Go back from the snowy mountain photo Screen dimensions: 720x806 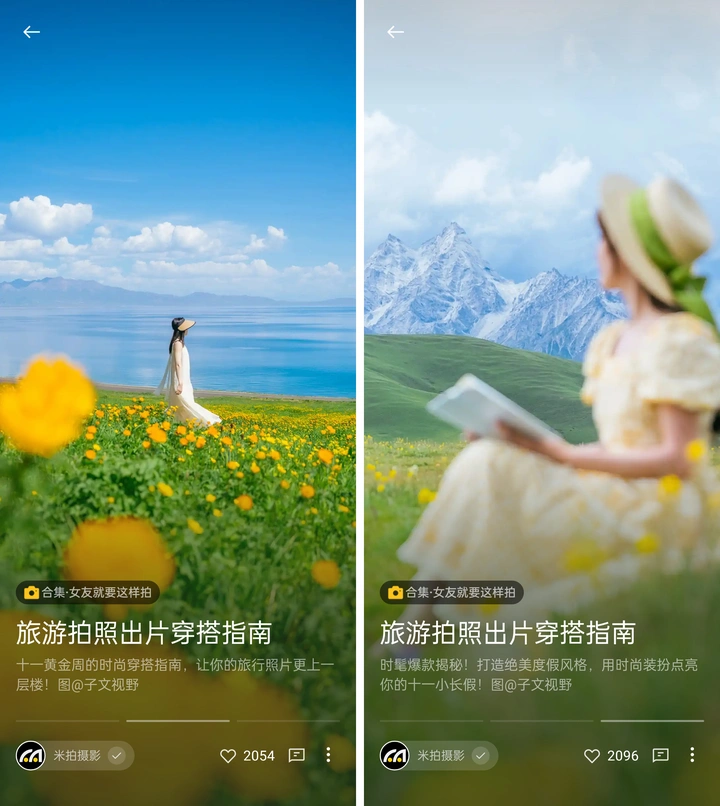pos(396,32)
